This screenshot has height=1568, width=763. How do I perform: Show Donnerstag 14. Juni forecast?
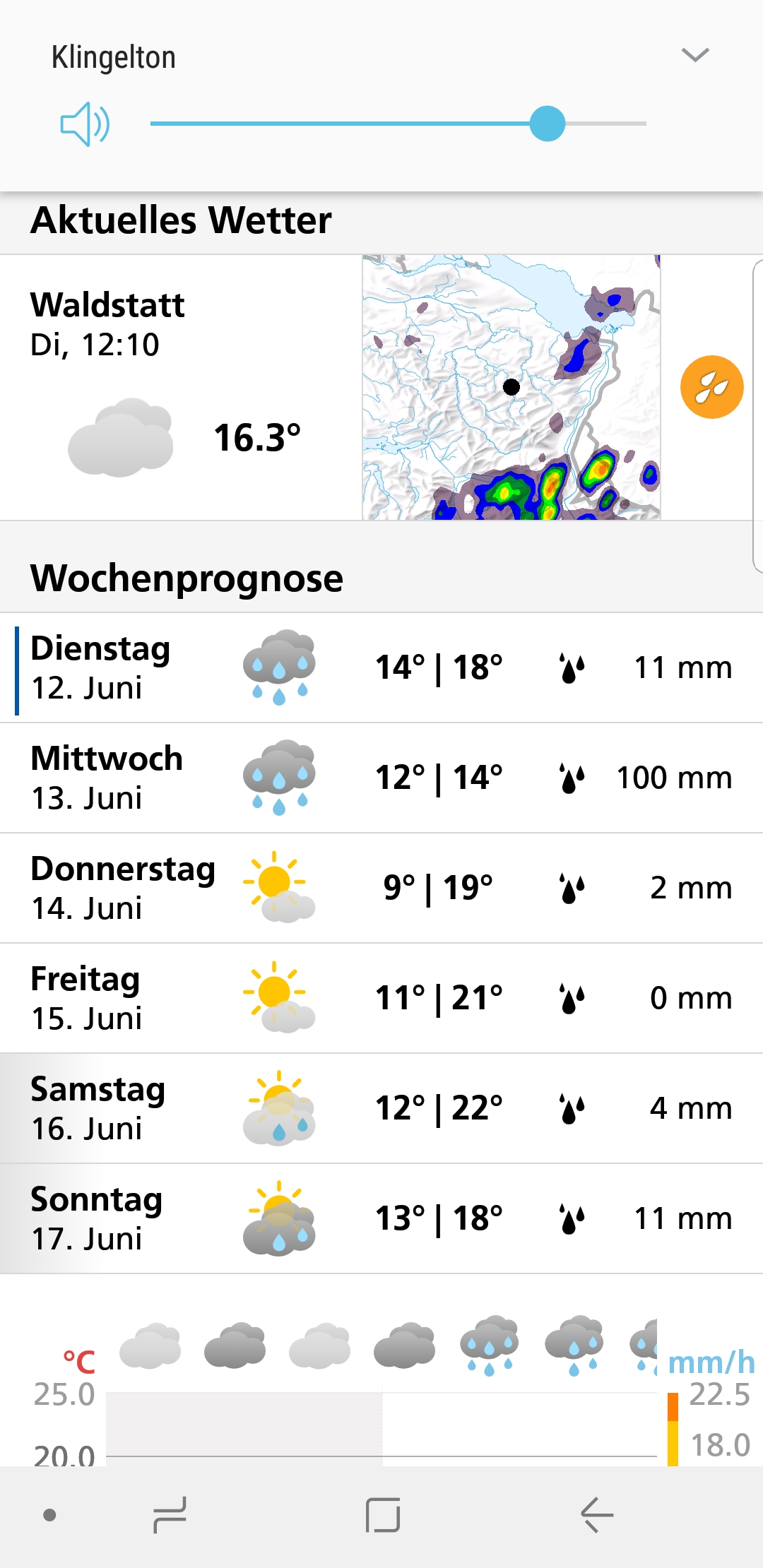coord(381,888)
